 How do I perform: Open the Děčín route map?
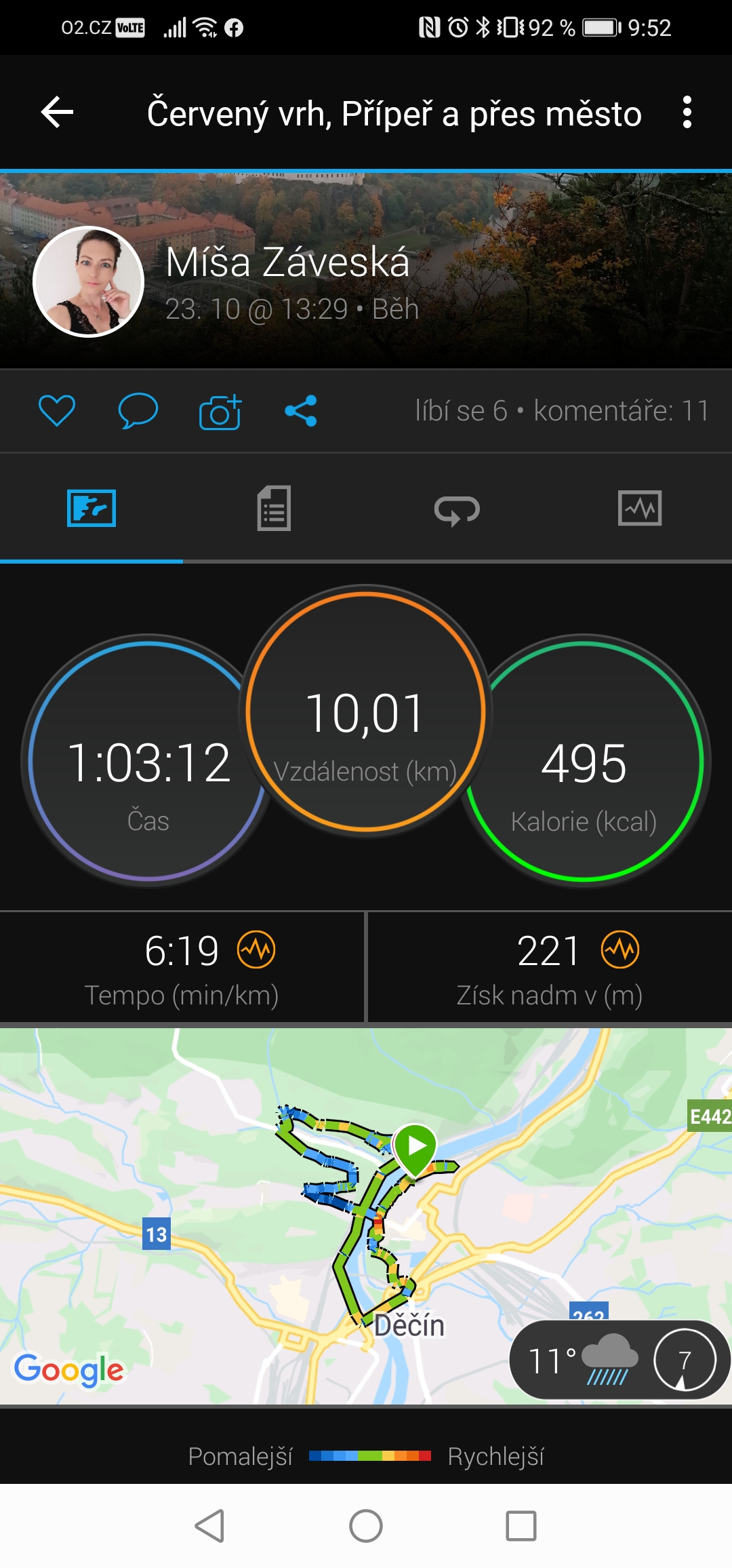point(366,1216)
